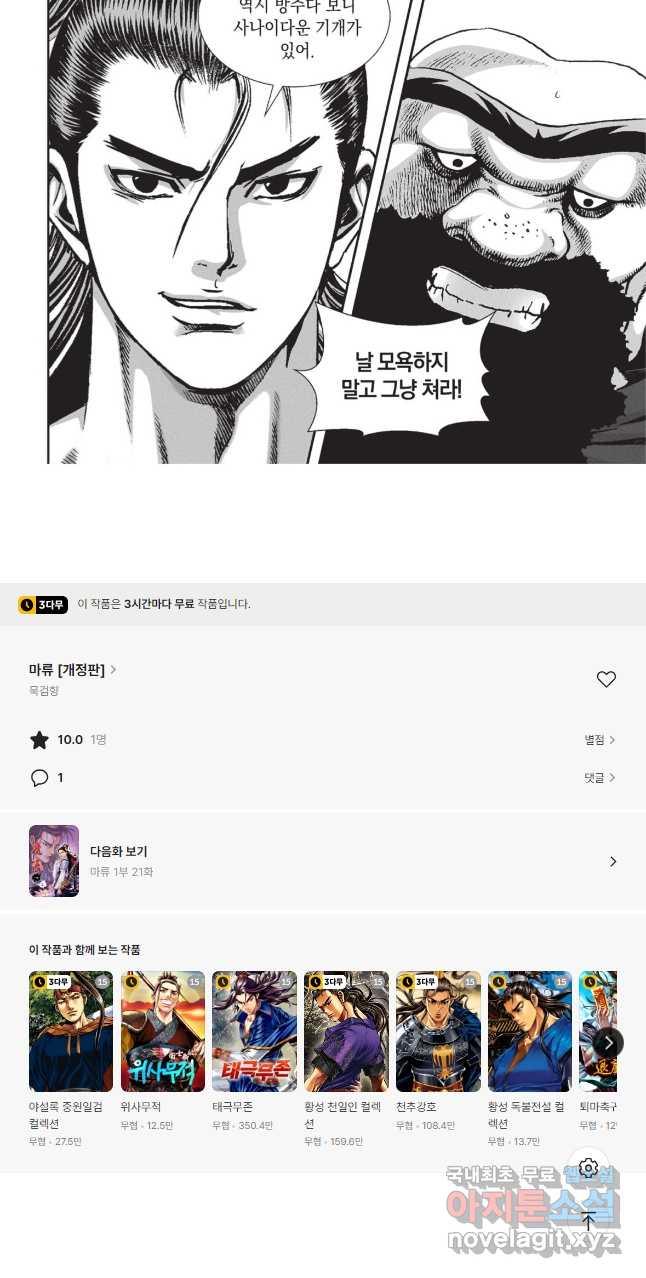Open the 위사무적 comic card
646x1278 pixels.
163,1031
